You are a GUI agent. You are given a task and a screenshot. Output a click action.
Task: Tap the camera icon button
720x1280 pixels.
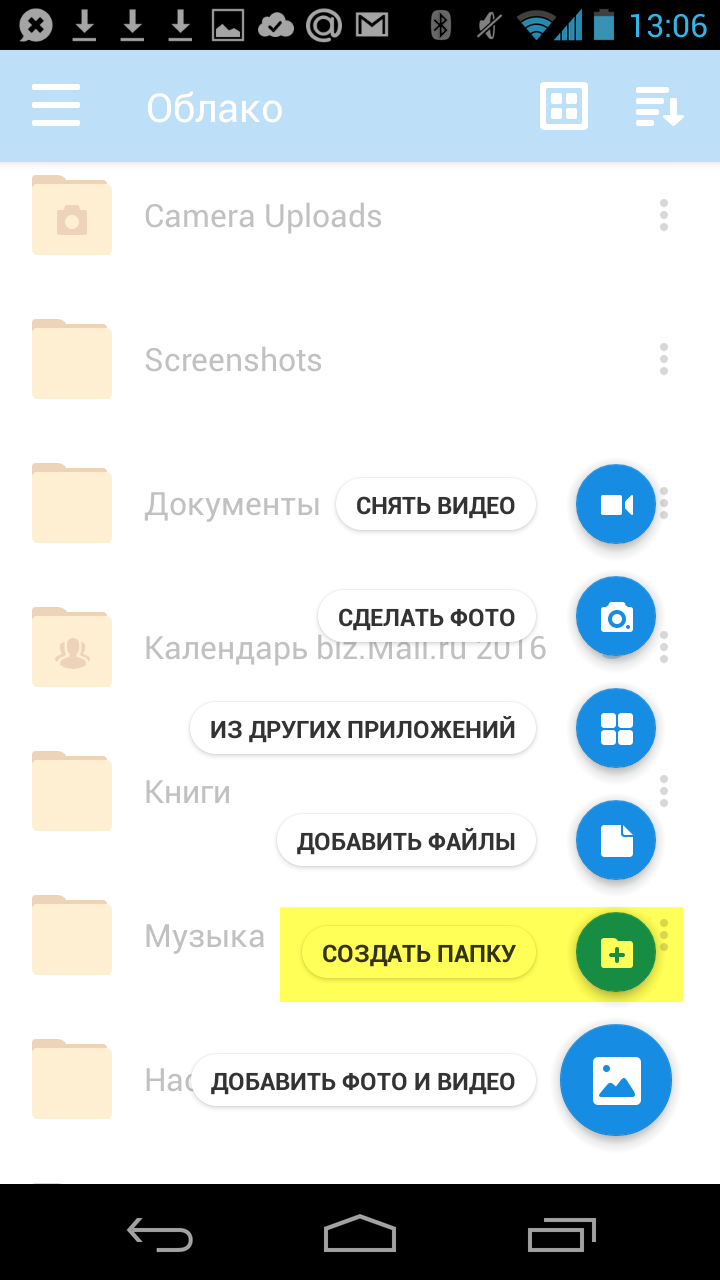click(x=616, y=617)
